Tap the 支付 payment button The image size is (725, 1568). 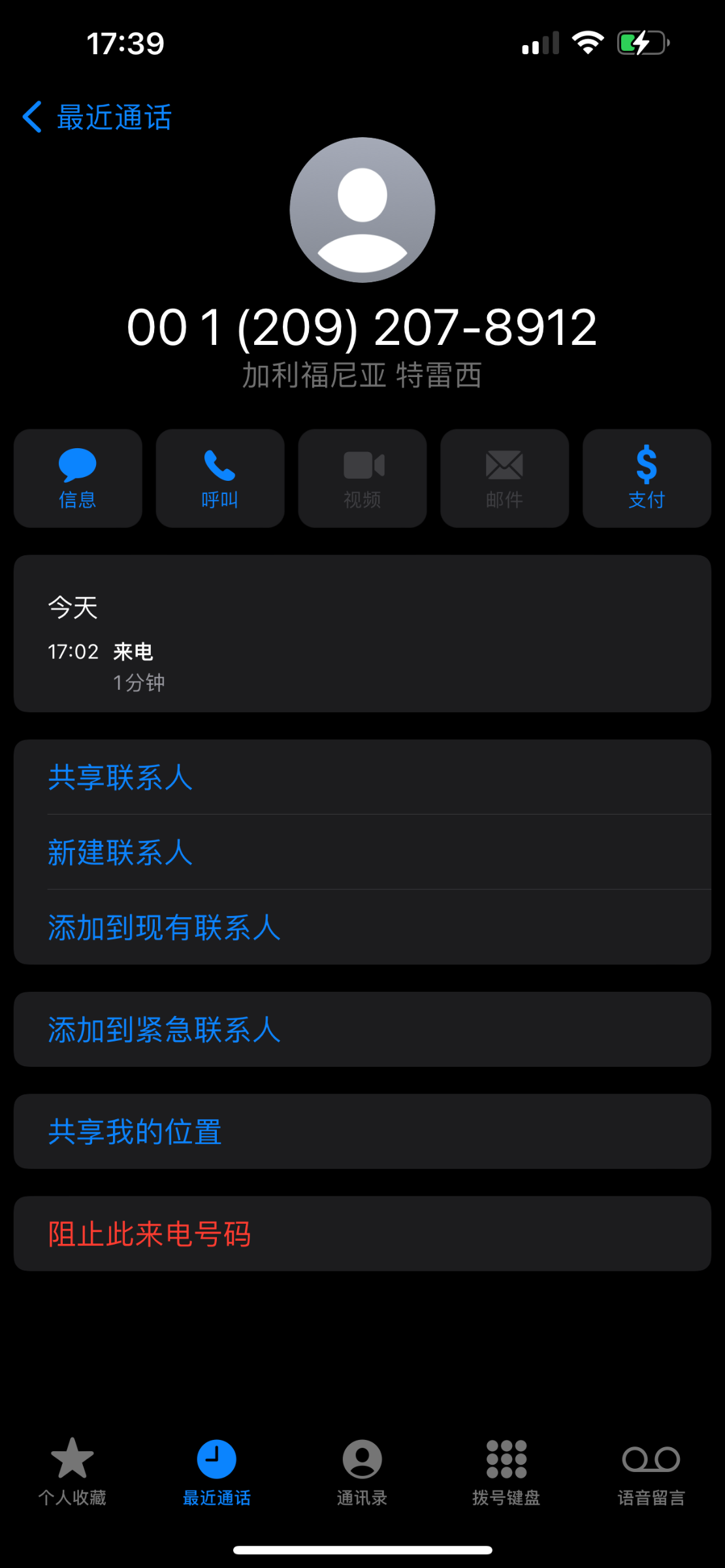click(647, 478)
